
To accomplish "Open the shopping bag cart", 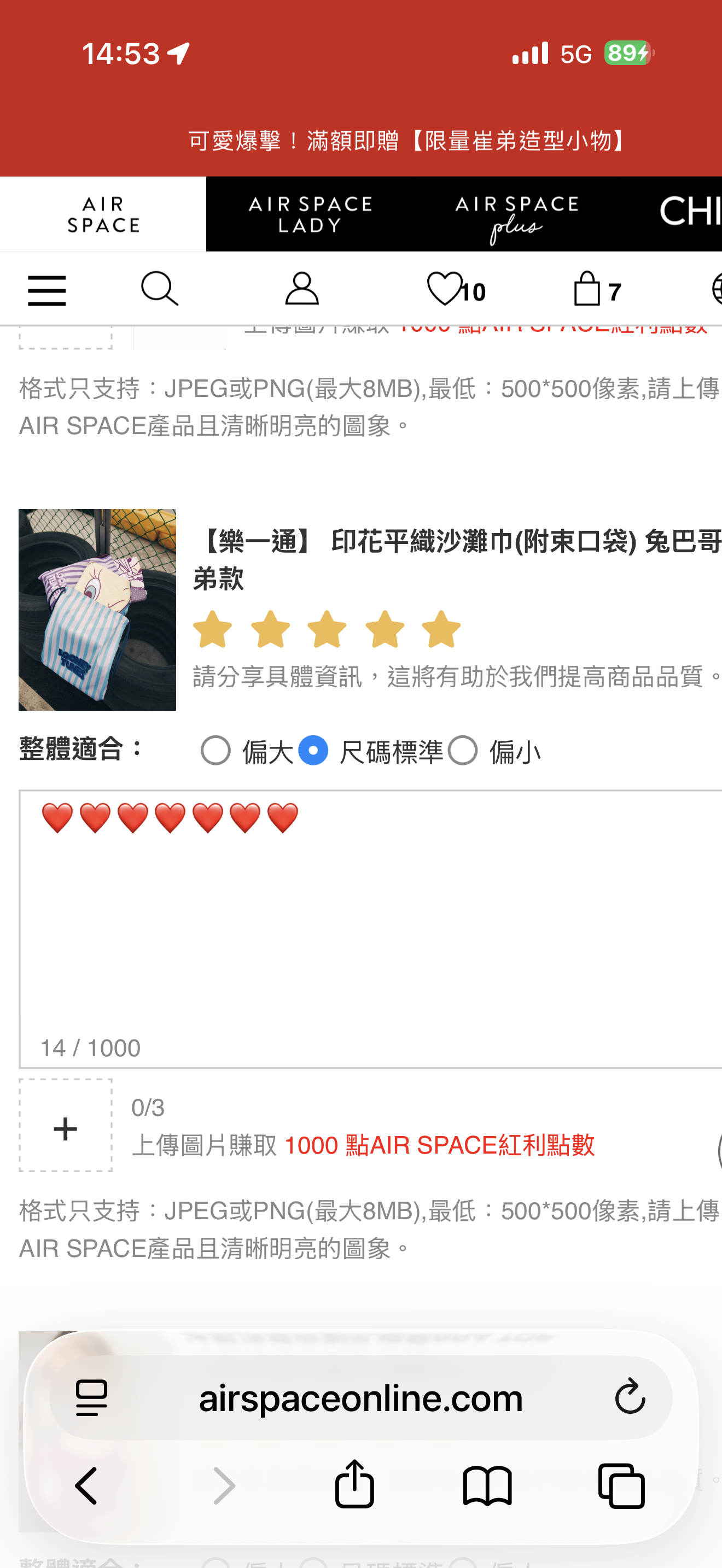I will click(x=588, y=289).
